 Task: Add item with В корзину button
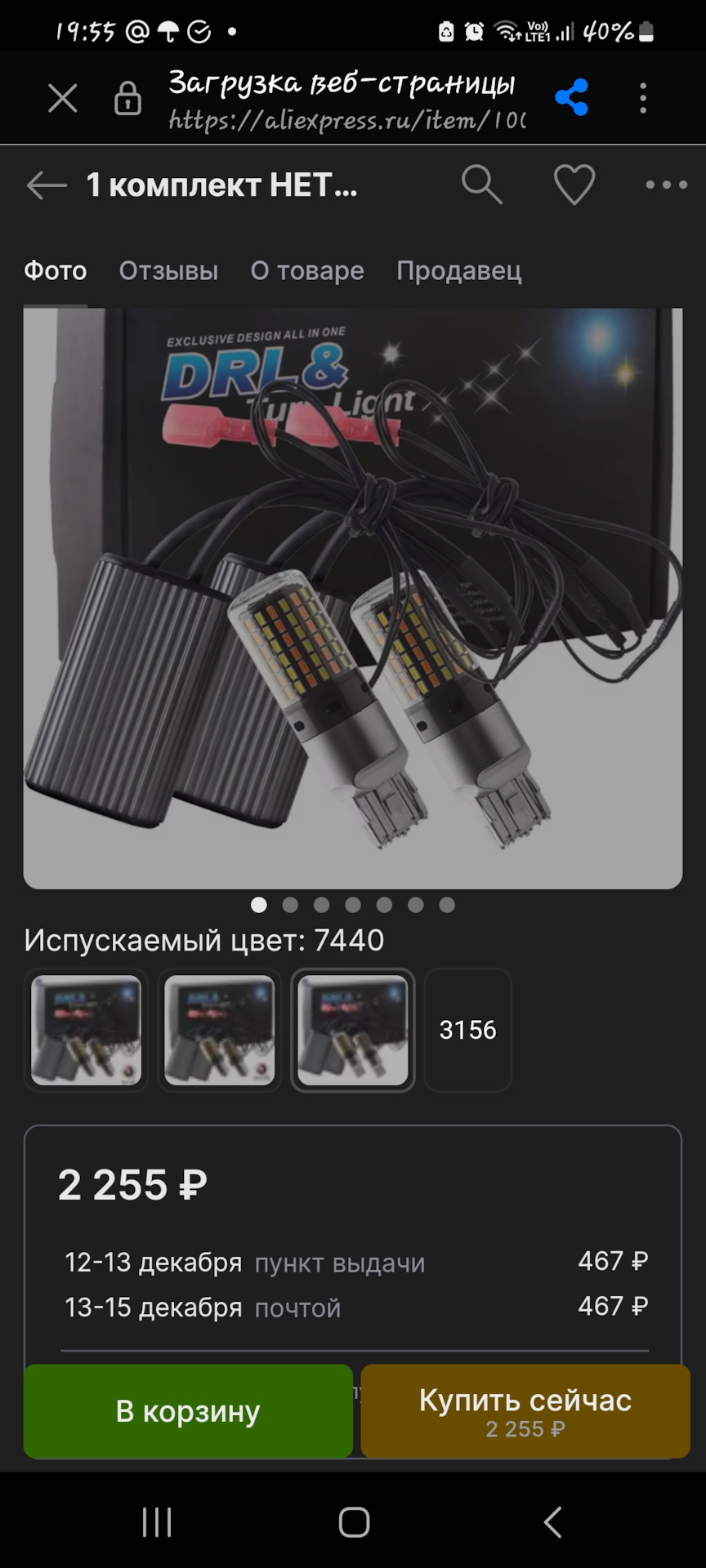(188, 1410)
